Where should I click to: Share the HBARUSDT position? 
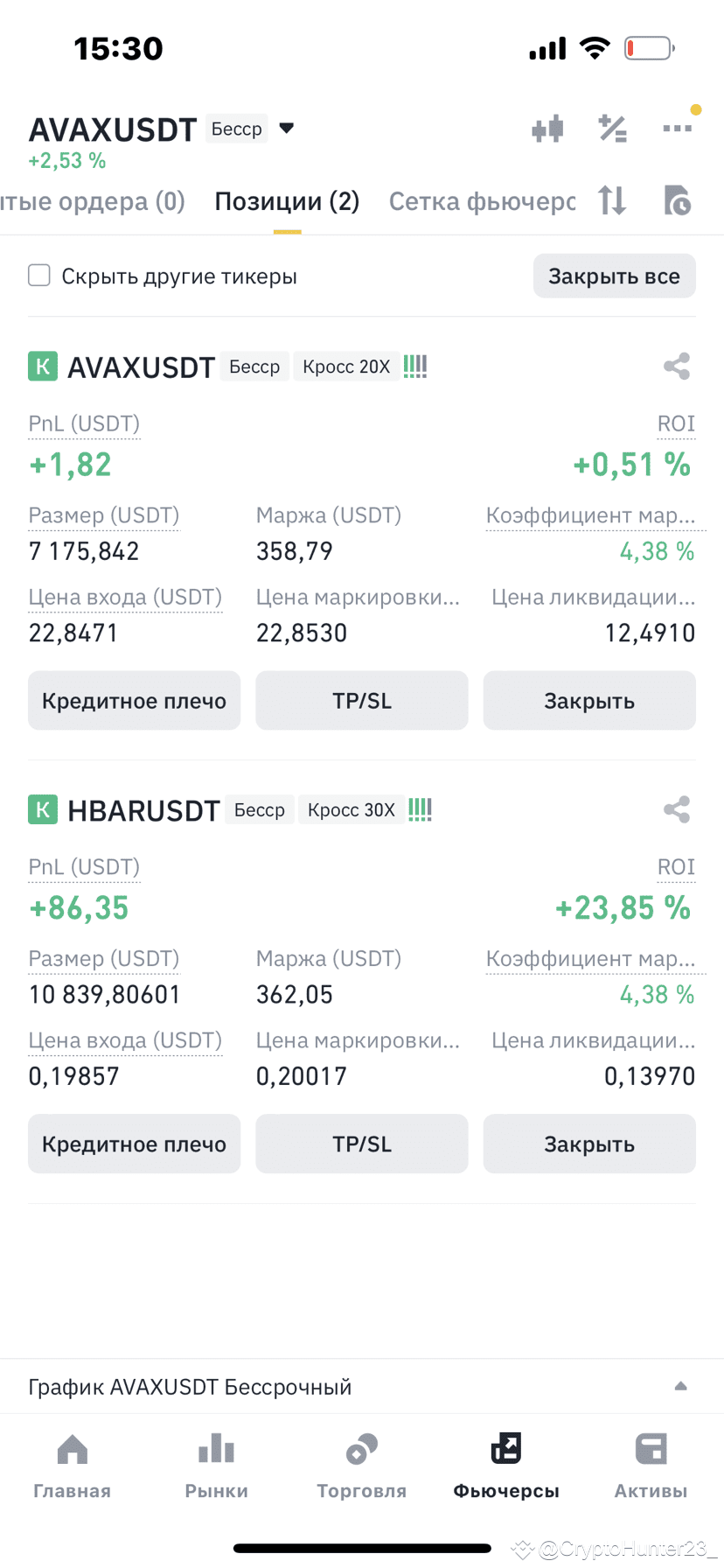[676, 809]
